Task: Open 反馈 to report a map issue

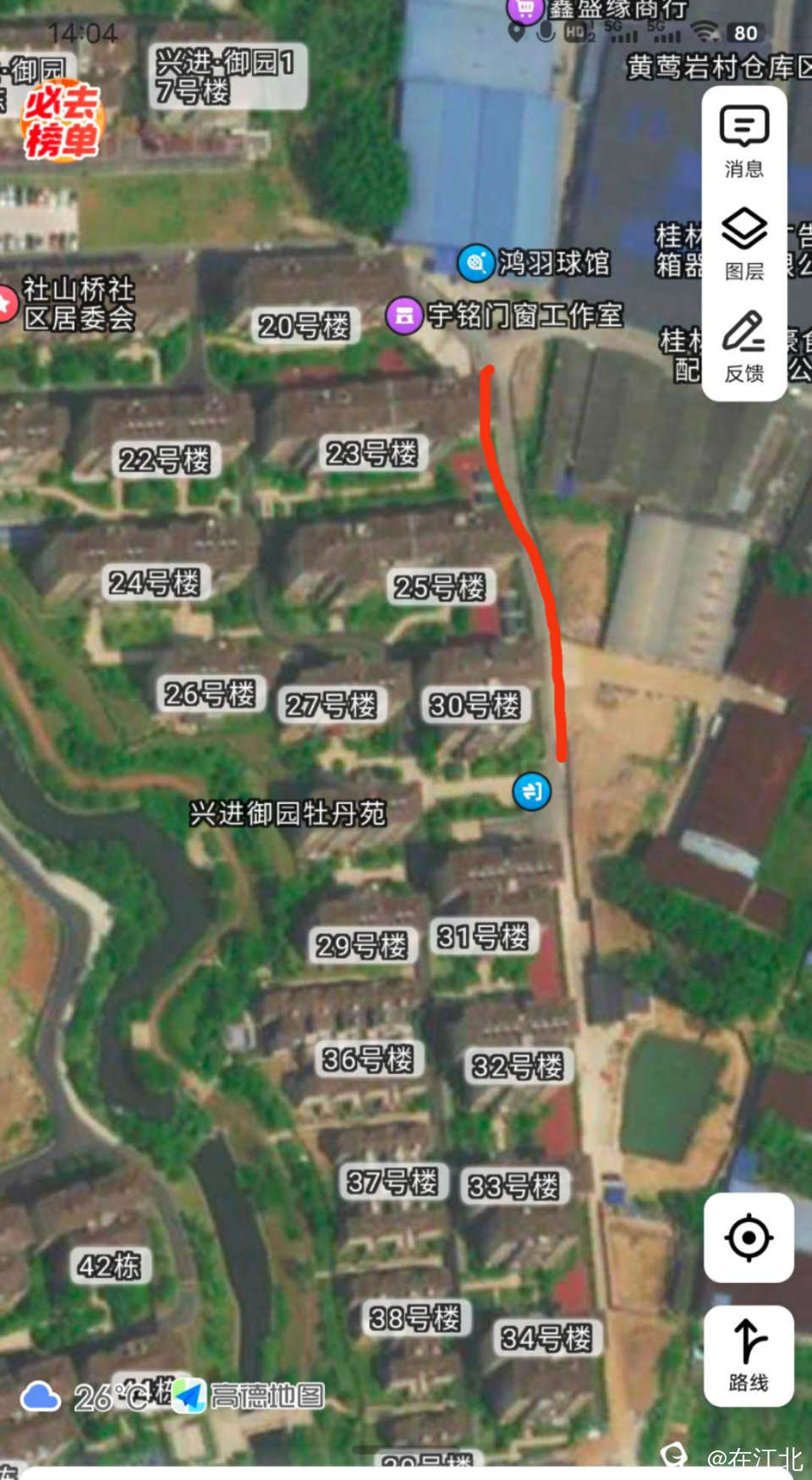Action: (x=744, y=347)
